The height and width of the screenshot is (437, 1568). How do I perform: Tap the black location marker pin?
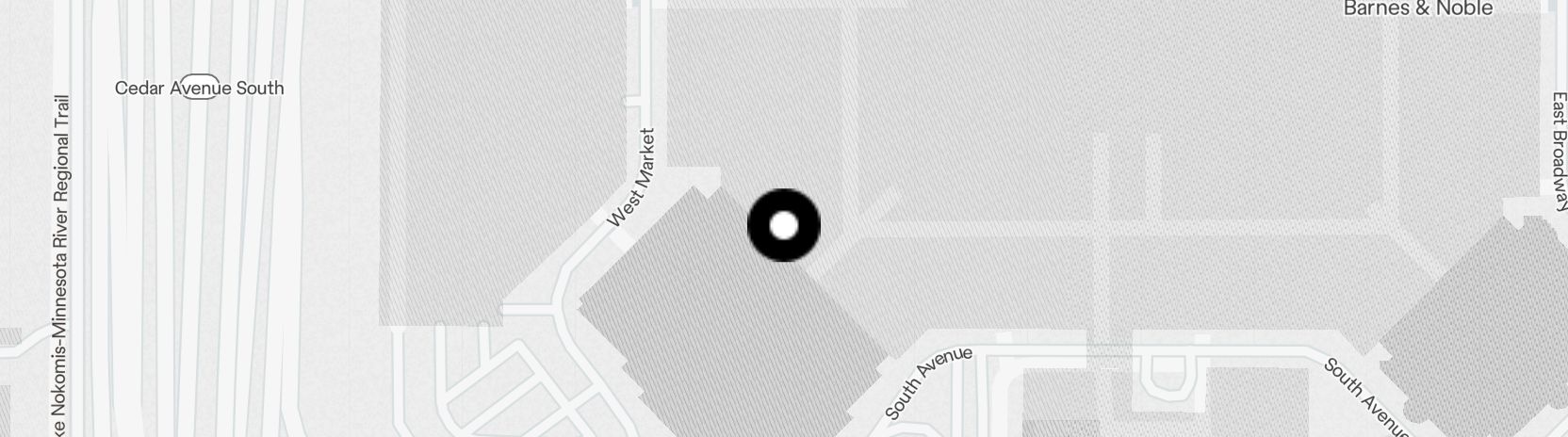tap(783, 226)
